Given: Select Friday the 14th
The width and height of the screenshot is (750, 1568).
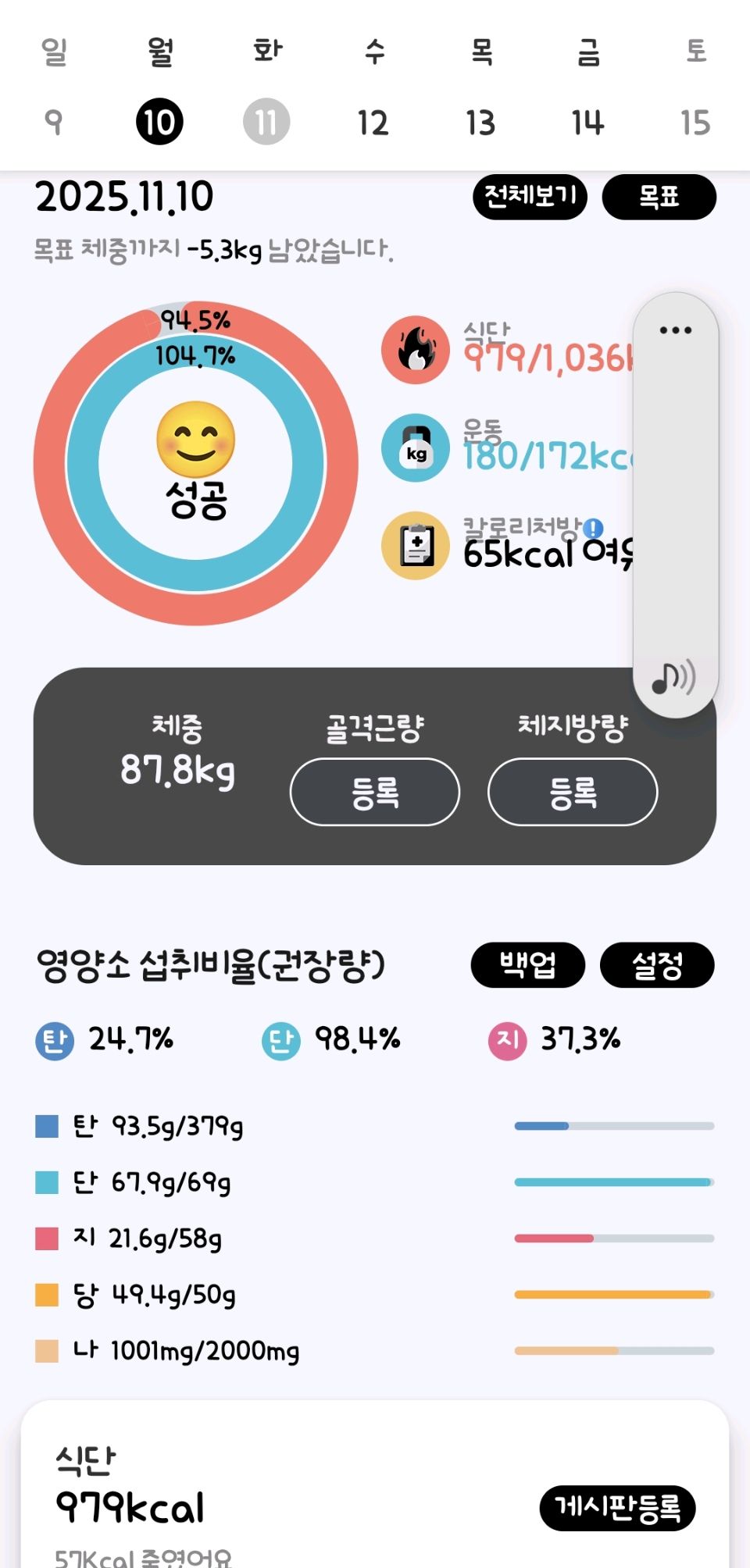Looking at the screenshot, I should point(587,123).
